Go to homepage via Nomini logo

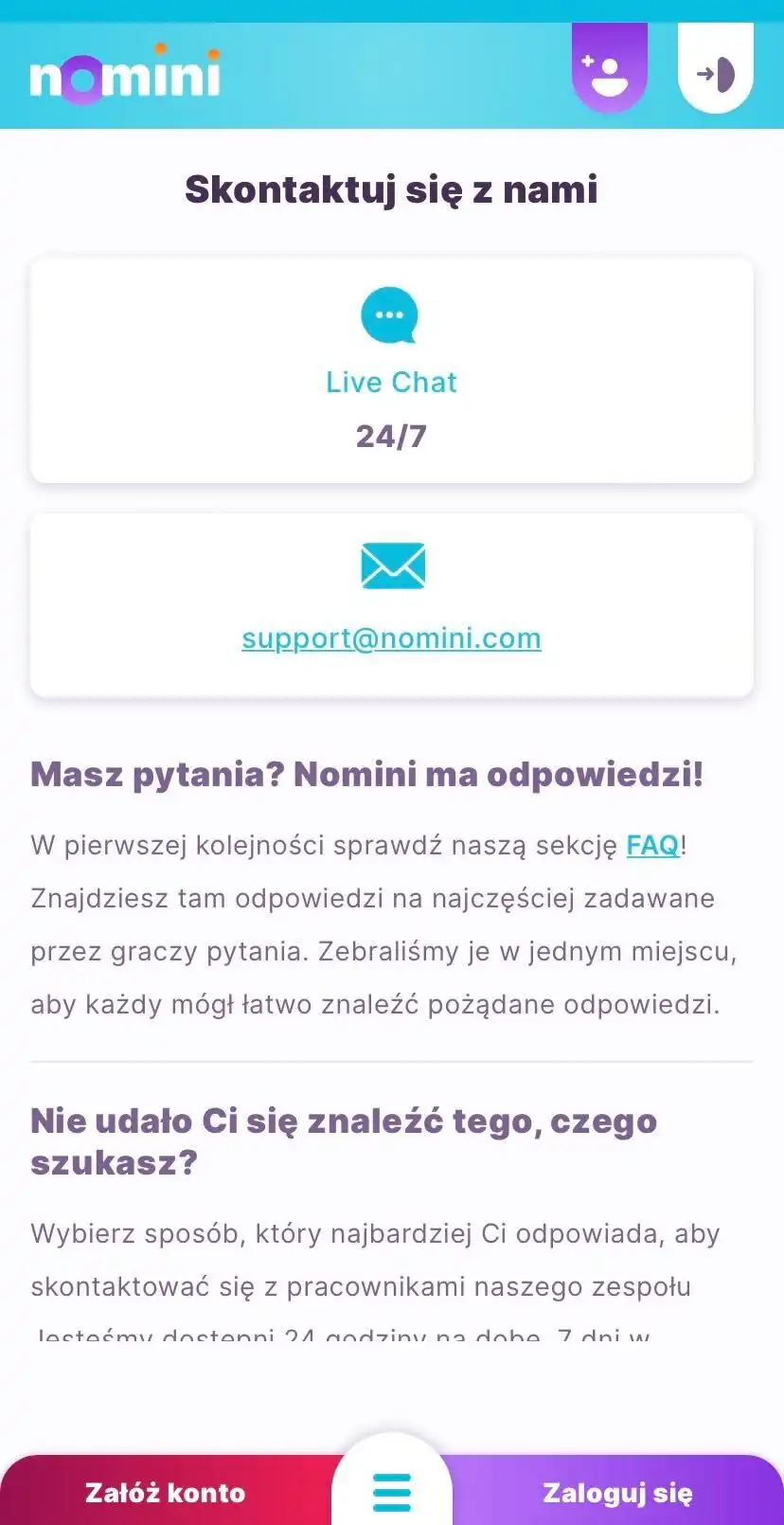[125, 74]
